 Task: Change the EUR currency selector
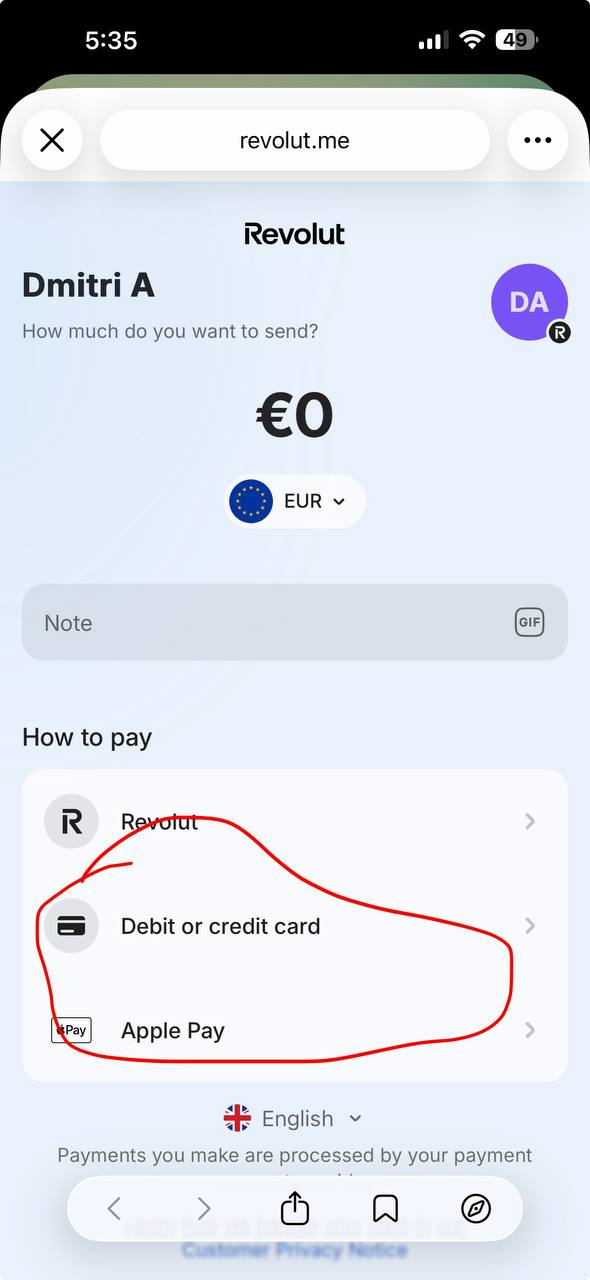pyautogui.click(x=295, y=501)
